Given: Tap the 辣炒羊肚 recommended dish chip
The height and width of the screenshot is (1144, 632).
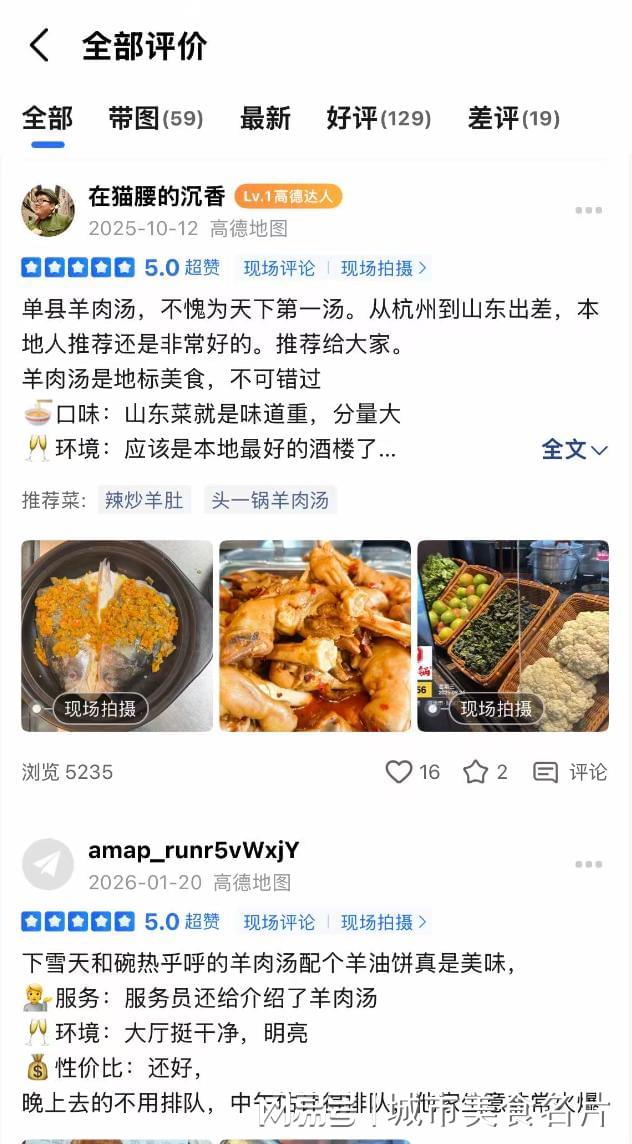Looking at the screenshot, I should [x=144, y=500].
